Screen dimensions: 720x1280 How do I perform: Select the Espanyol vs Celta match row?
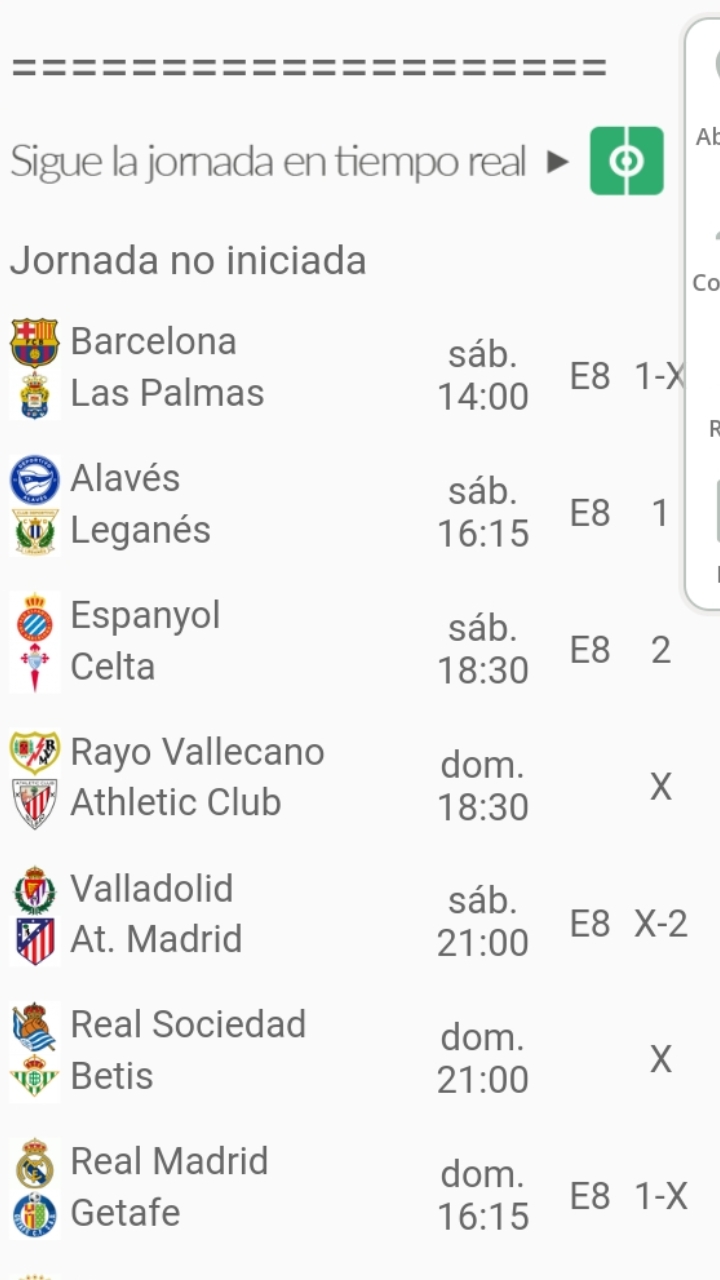click(x=350, y=642)
